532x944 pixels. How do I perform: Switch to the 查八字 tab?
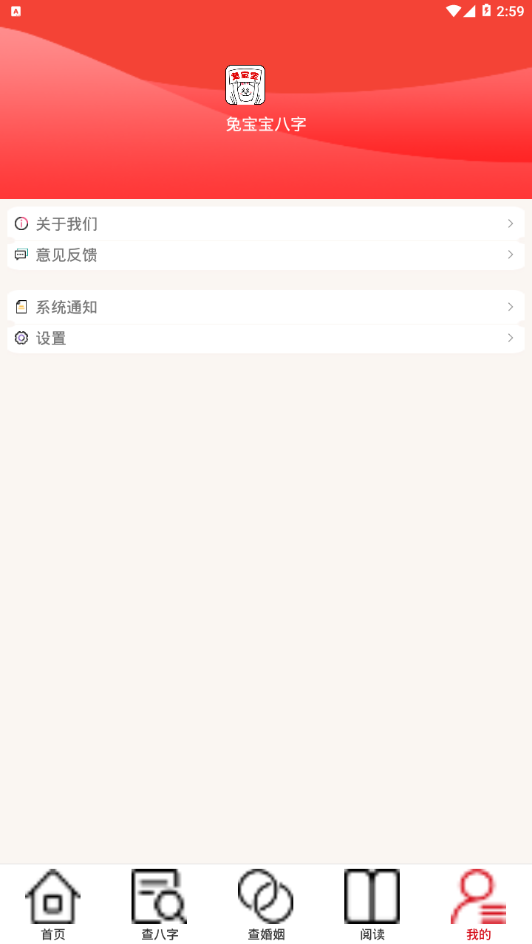point(159,904)
